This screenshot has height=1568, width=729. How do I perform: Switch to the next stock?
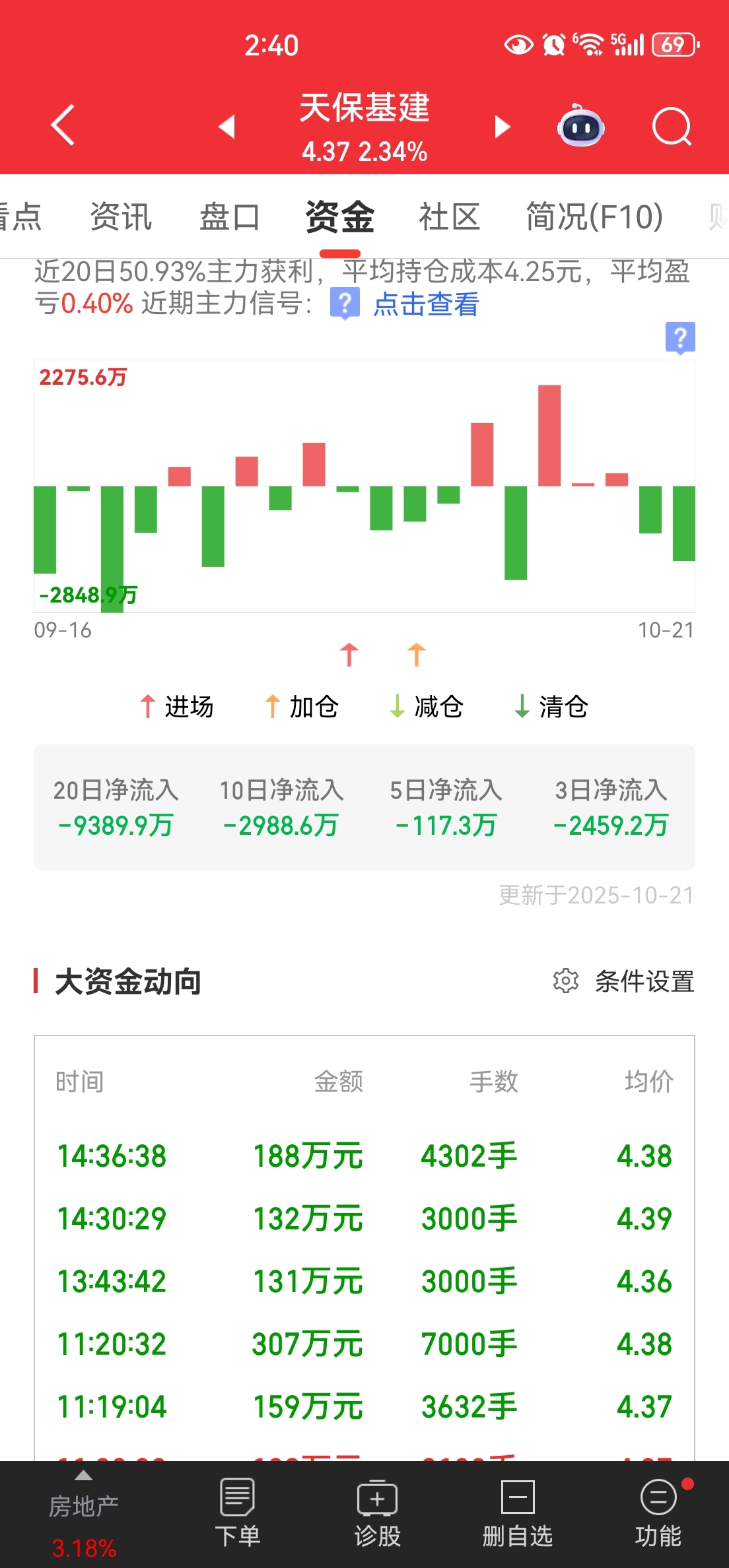(503, 126)
